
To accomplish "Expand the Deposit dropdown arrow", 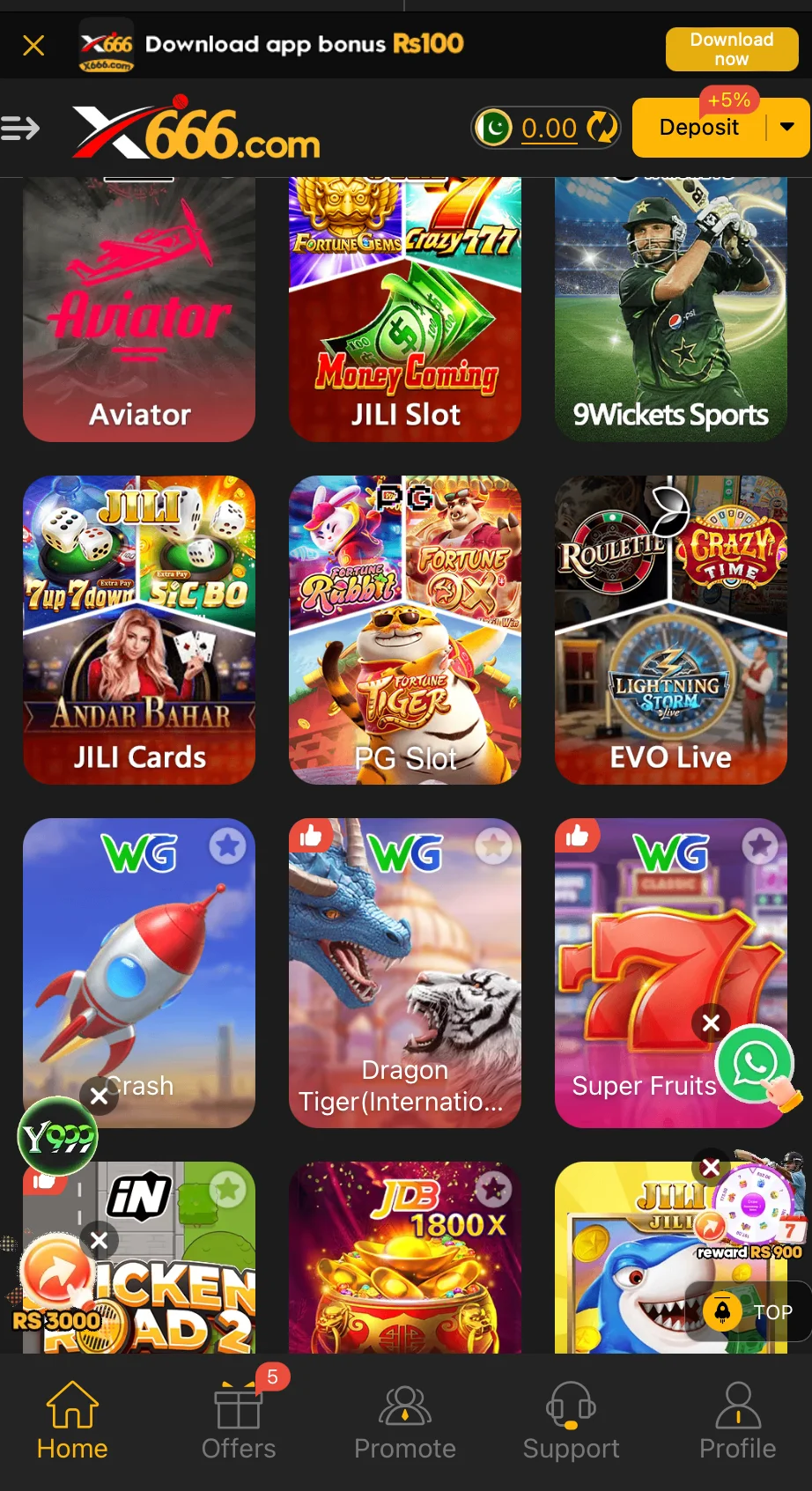I will pos(787,128).
